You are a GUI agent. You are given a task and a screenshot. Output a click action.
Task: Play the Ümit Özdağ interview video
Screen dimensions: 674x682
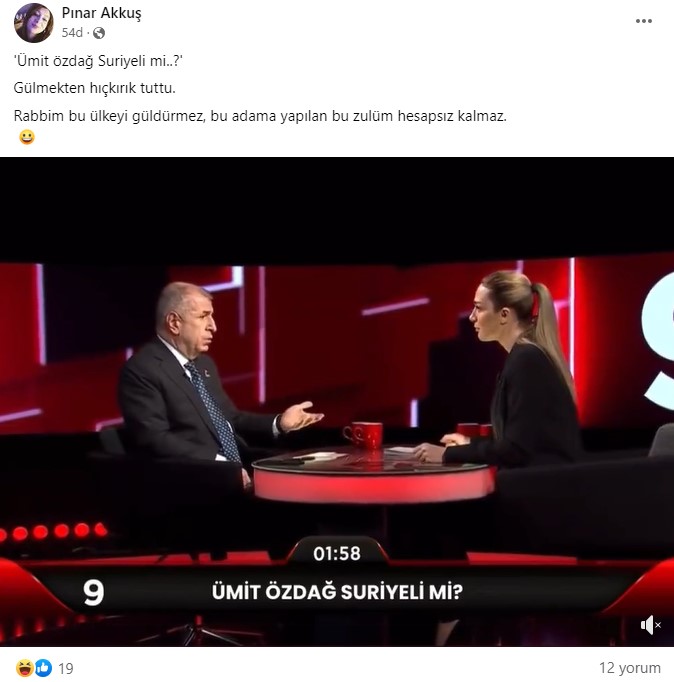coord(337,400)
